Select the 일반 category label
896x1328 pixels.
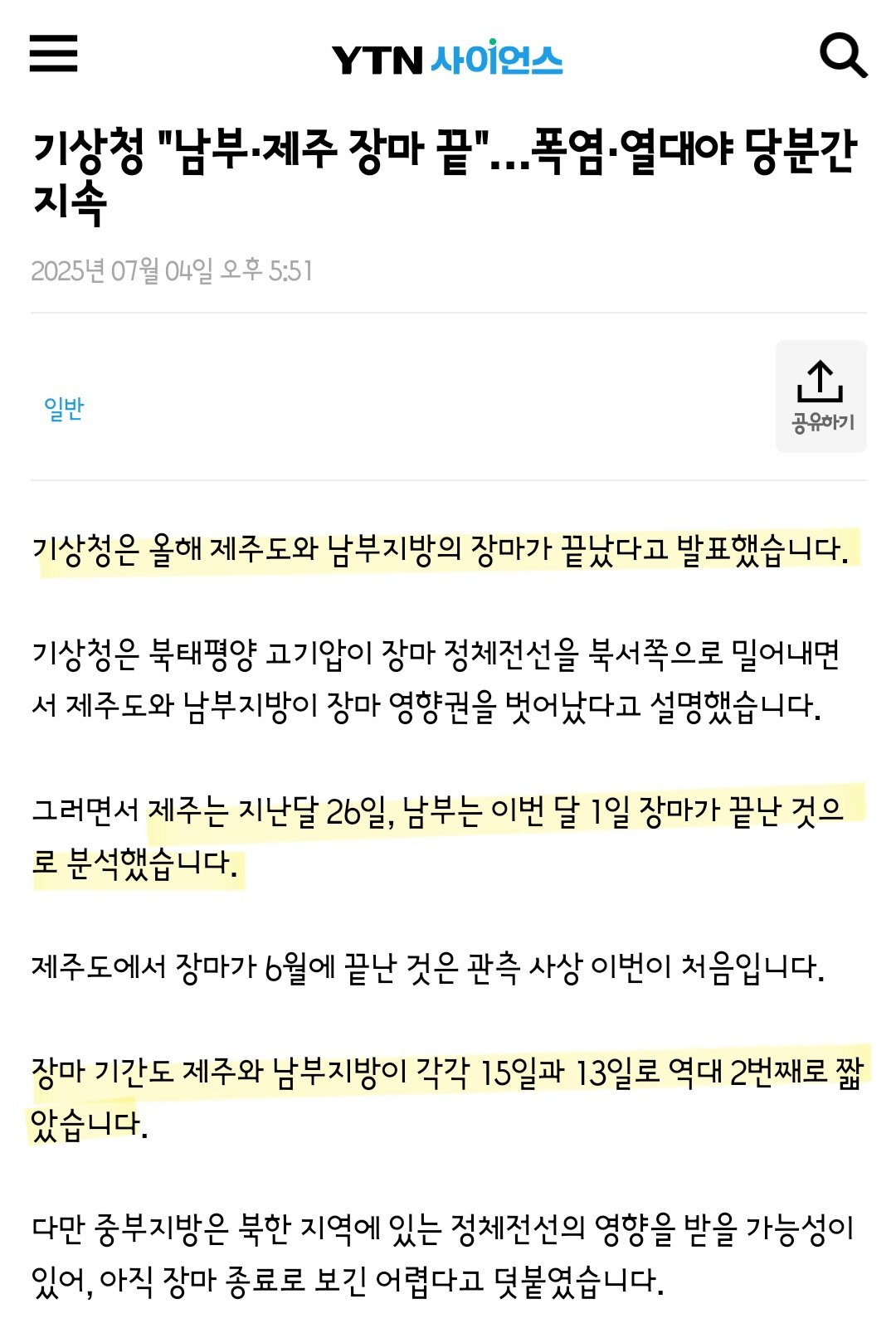point(64,406)
